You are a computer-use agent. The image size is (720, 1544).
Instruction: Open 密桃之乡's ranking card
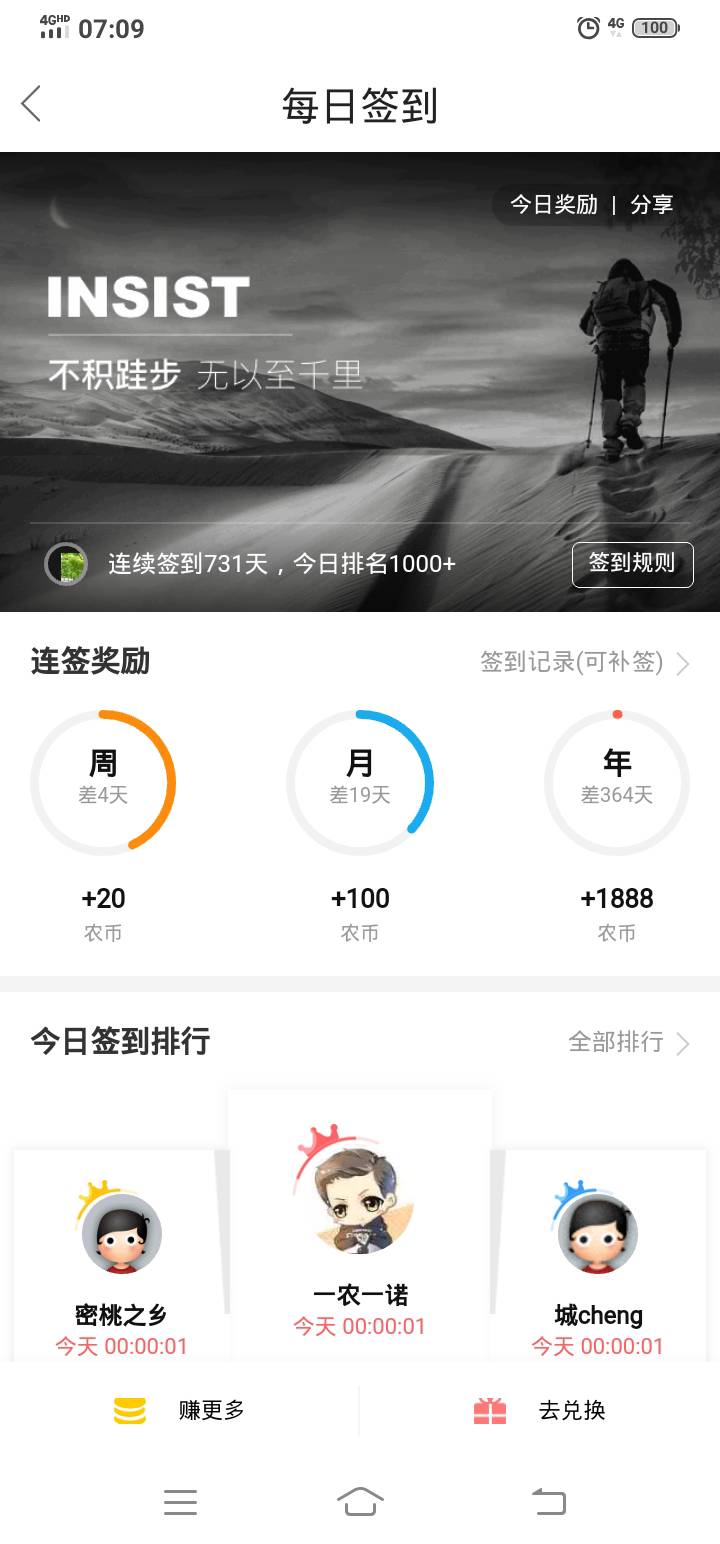[x=121, y=1260]
